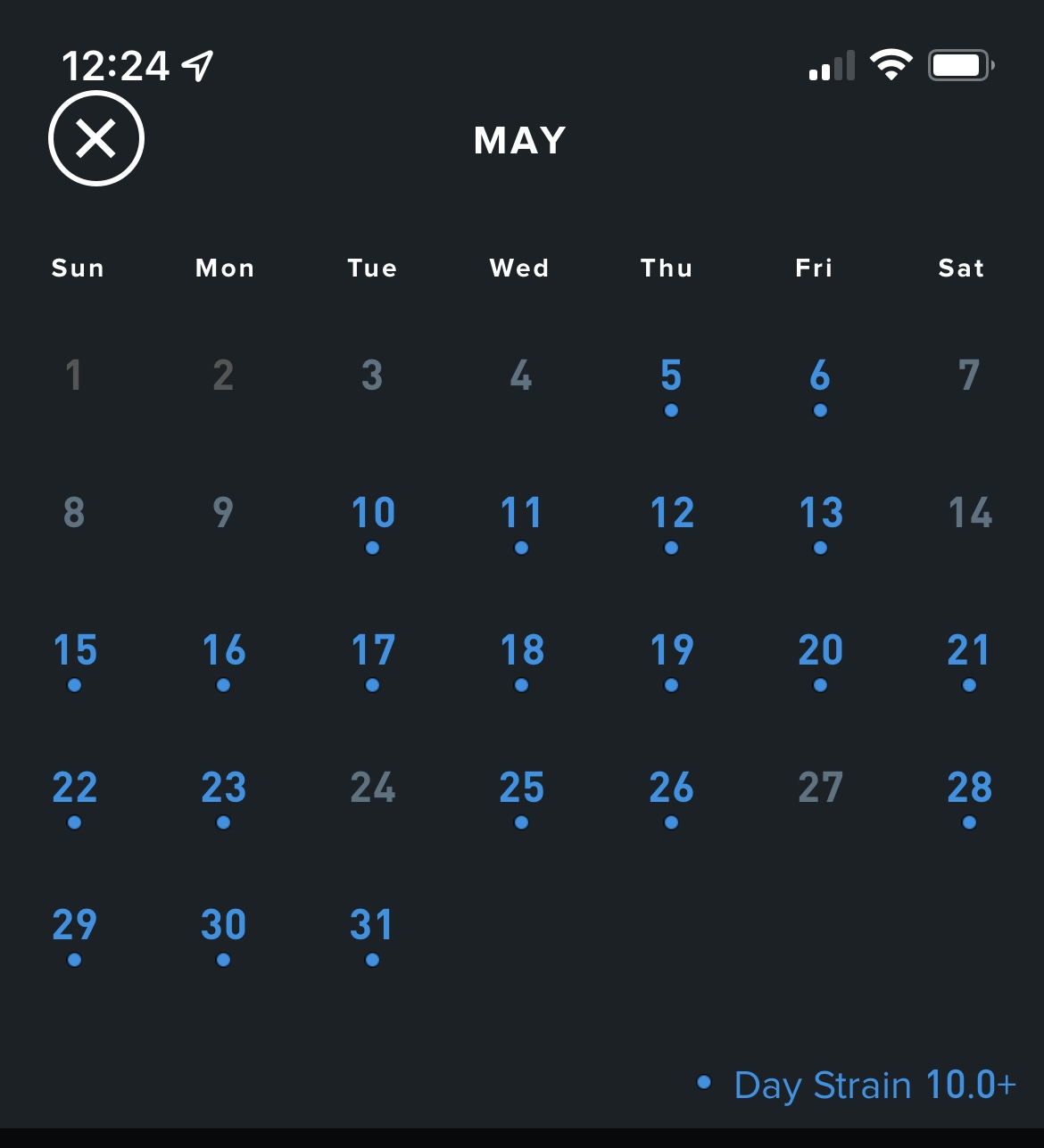This screenshot has height=1148, width=1044.
Task: Select May 23
Action: [x=224, y=789]
